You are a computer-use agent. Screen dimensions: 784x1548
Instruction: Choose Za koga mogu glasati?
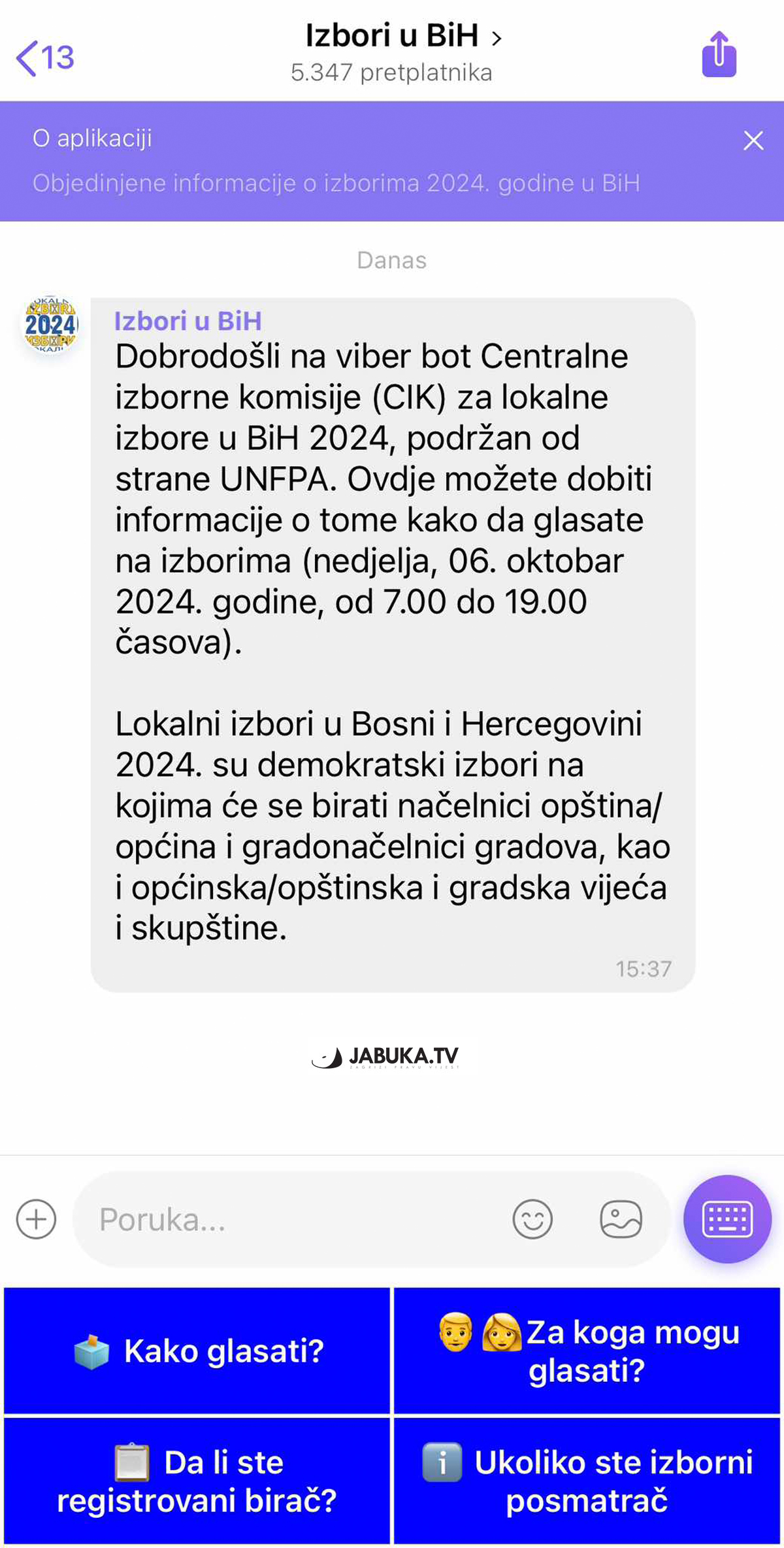click(x=587, y=1351)
